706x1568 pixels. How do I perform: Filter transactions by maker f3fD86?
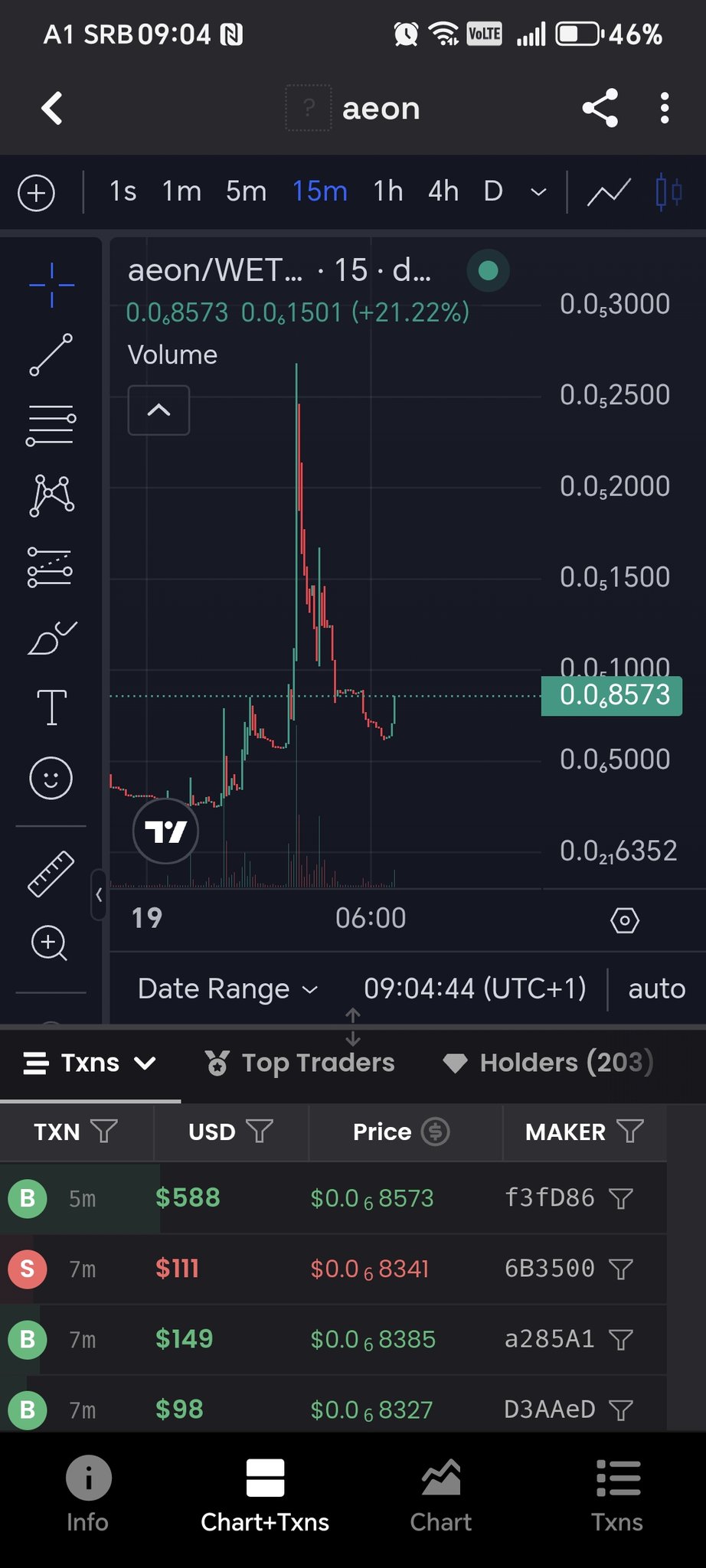tap(621, 1198)
